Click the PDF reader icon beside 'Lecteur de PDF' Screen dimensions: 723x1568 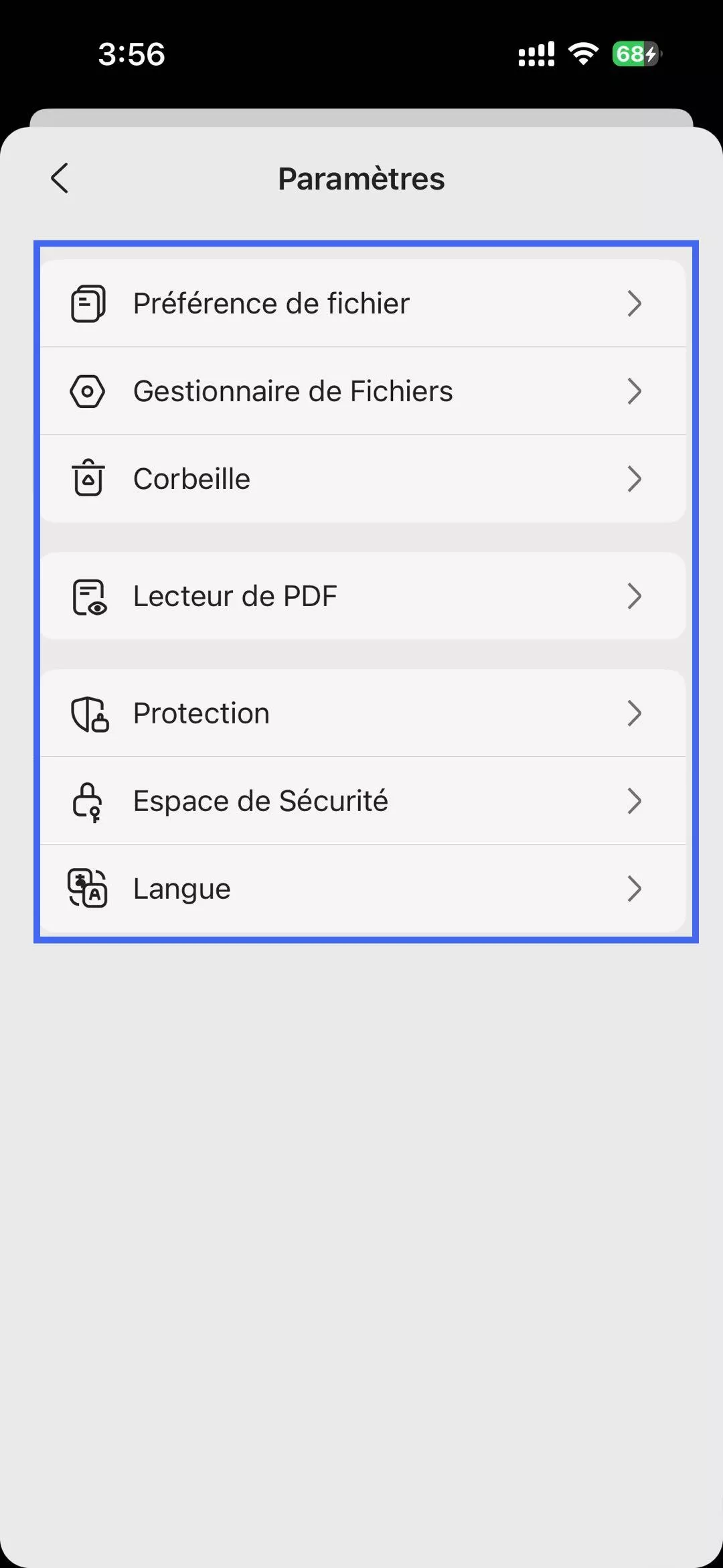88,595
